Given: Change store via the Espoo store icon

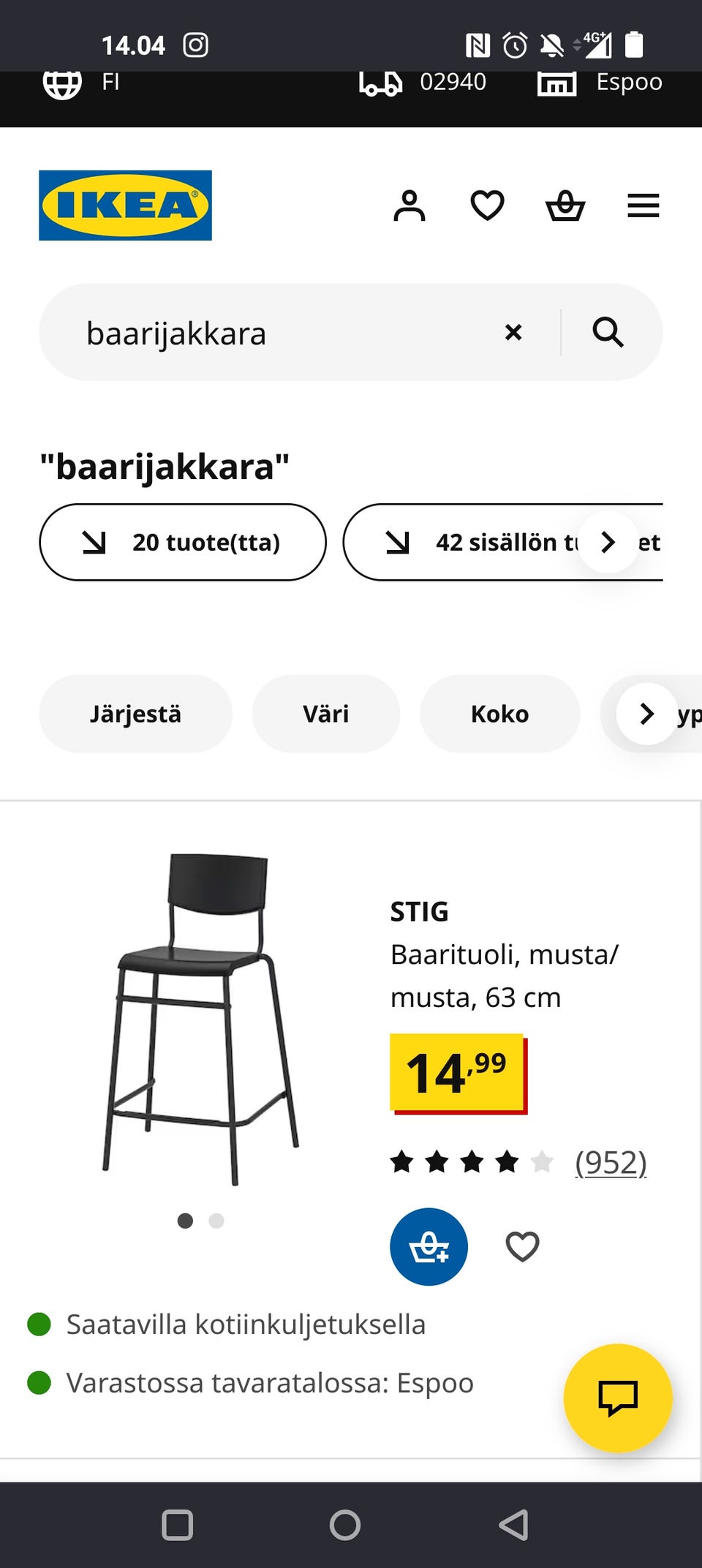Looking at the screenshot, I should click(x=556, y=83).
